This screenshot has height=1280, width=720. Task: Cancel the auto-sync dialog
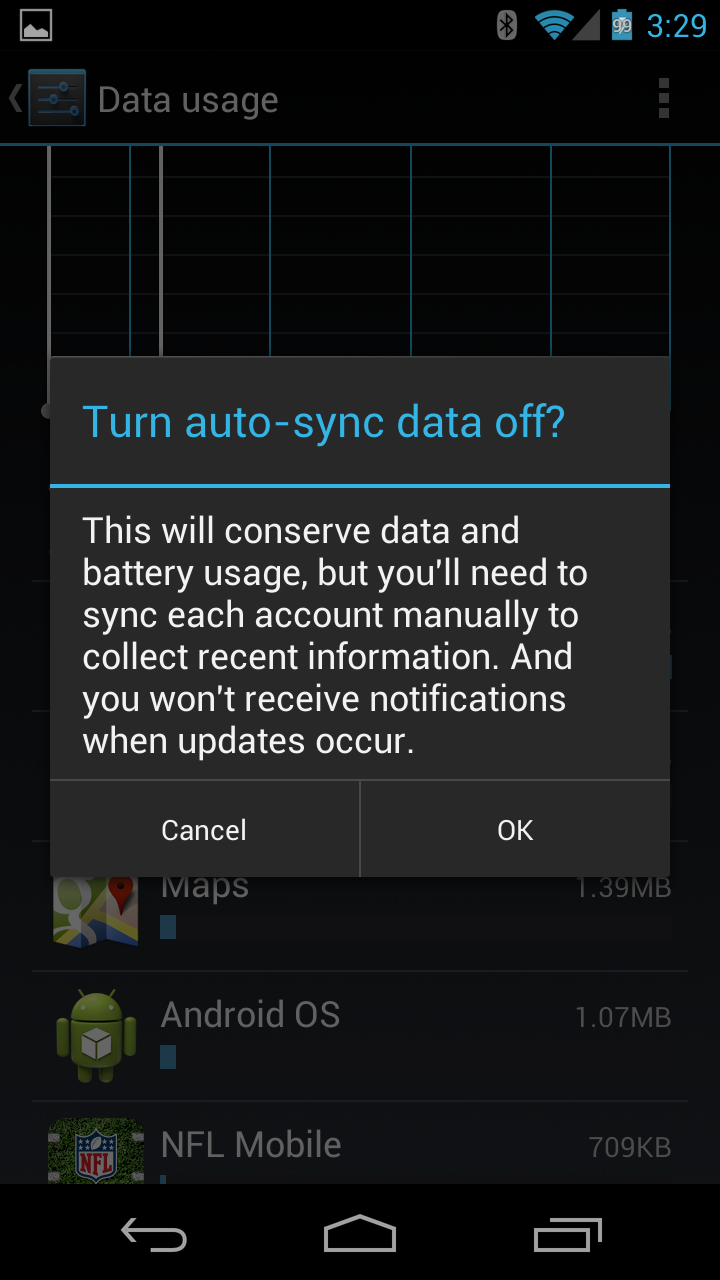(x=204, y=830)
